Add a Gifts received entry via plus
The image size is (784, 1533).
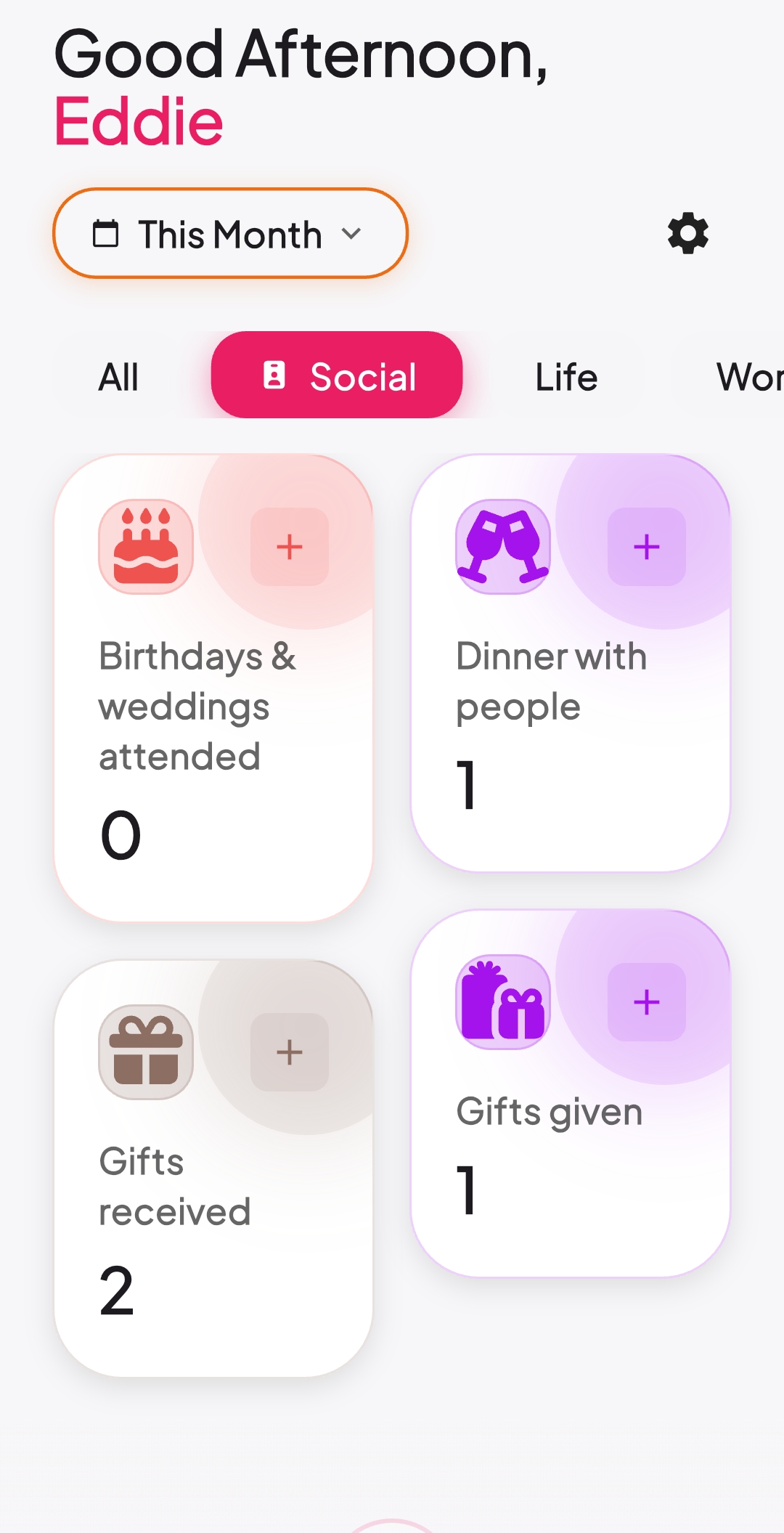(x=289, y=1051)
